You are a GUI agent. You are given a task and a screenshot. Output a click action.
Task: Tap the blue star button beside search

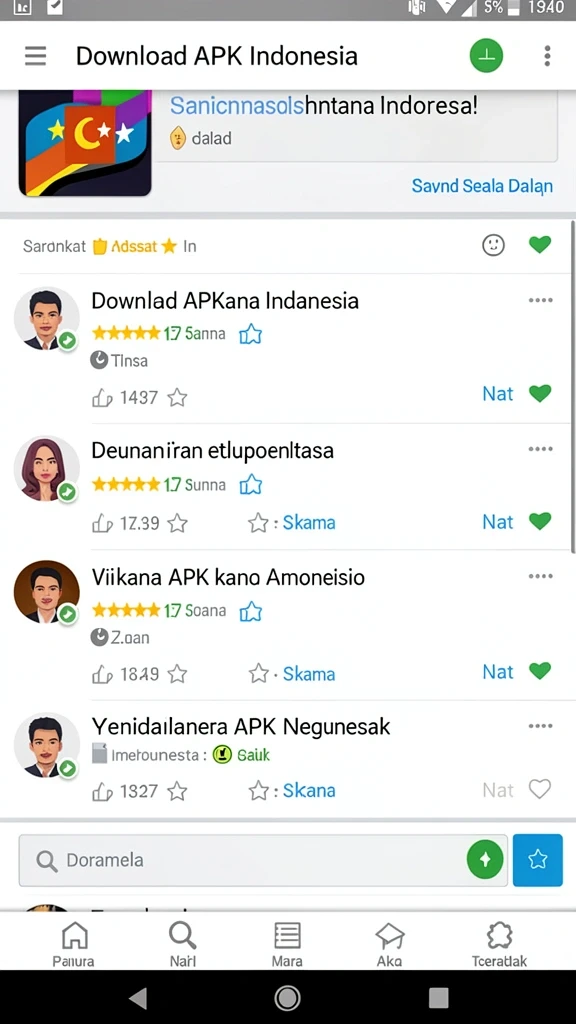(537, 860)
